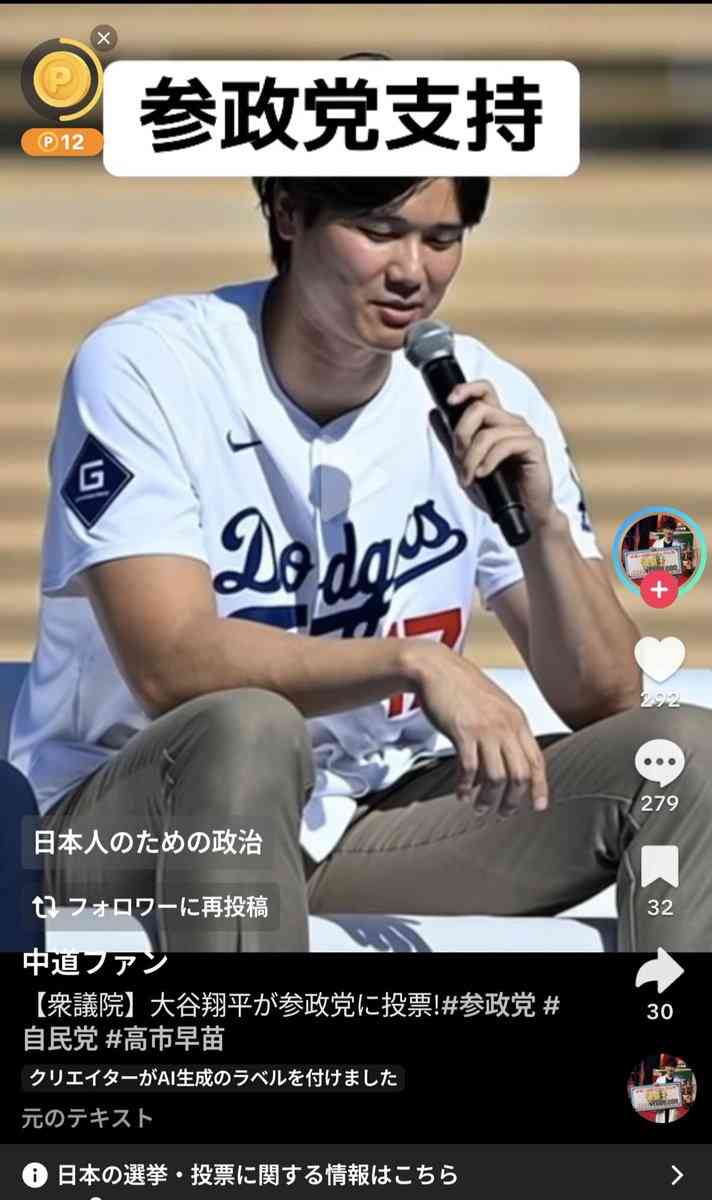Viewport: 712px width, 1200px height.
Task: Show 元のテキスト original text
Action: 88,1117
